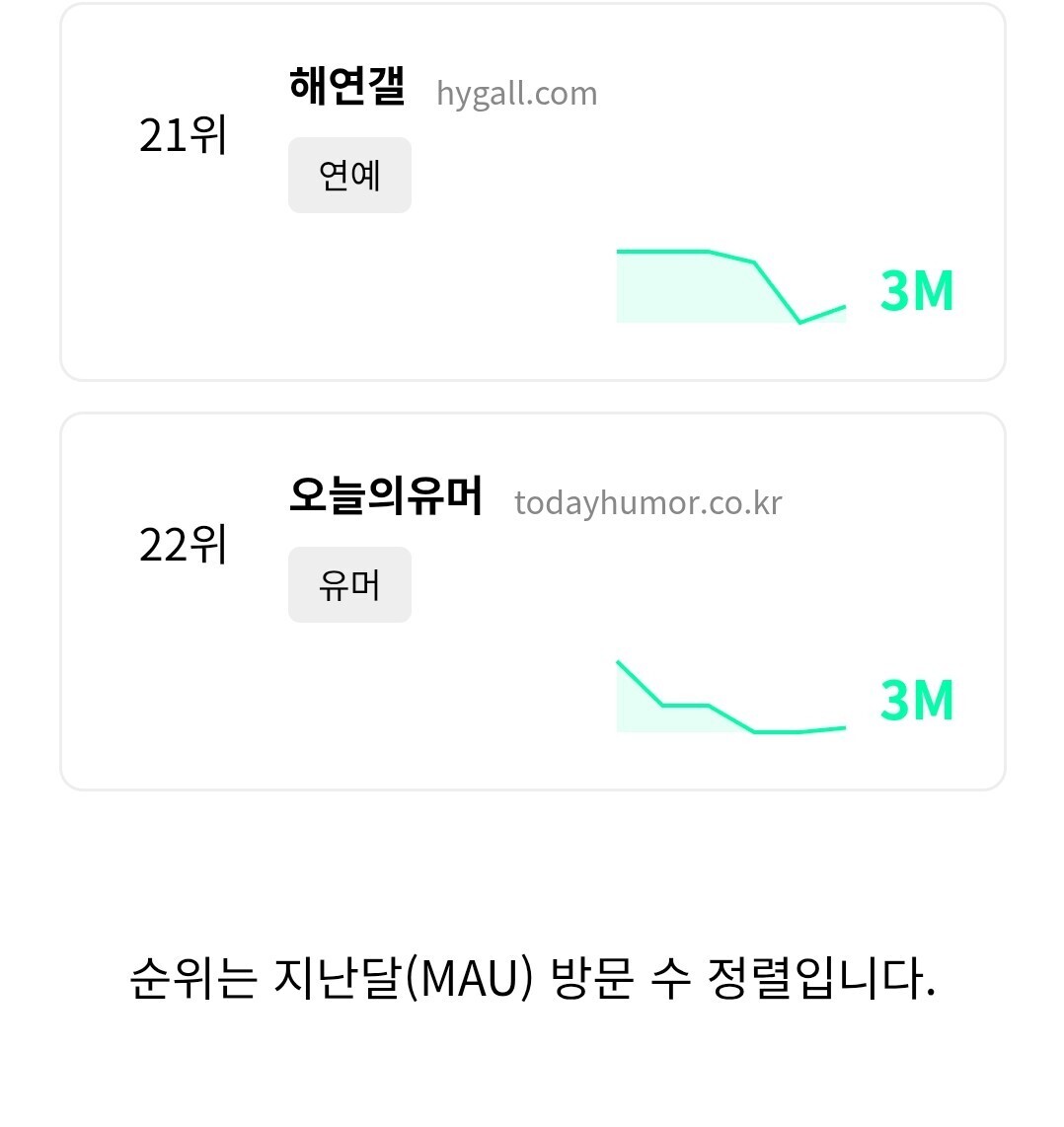
Task: Select the 연예 category chip
Action: pos(349,176)
